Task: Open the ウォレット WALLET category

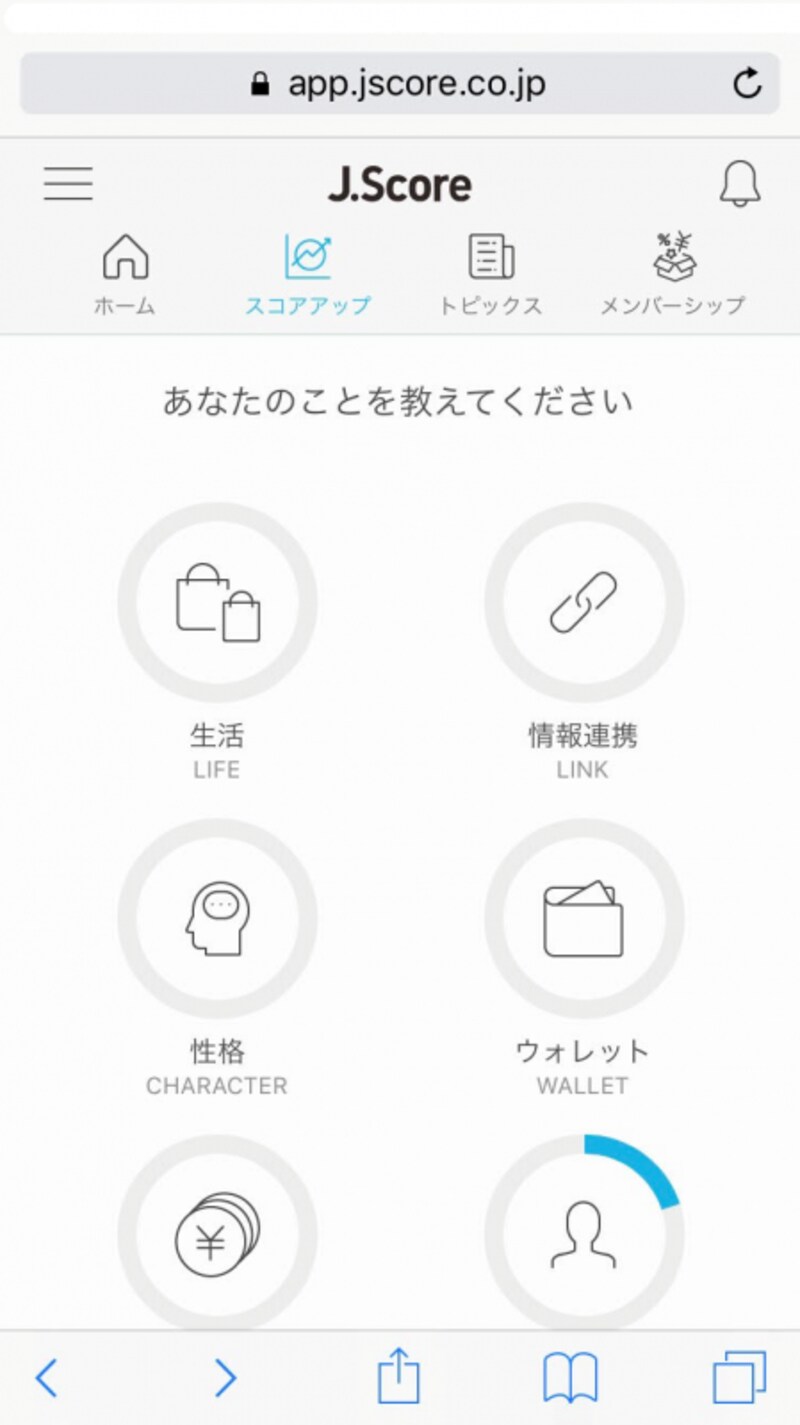Action: click(584, 918)
